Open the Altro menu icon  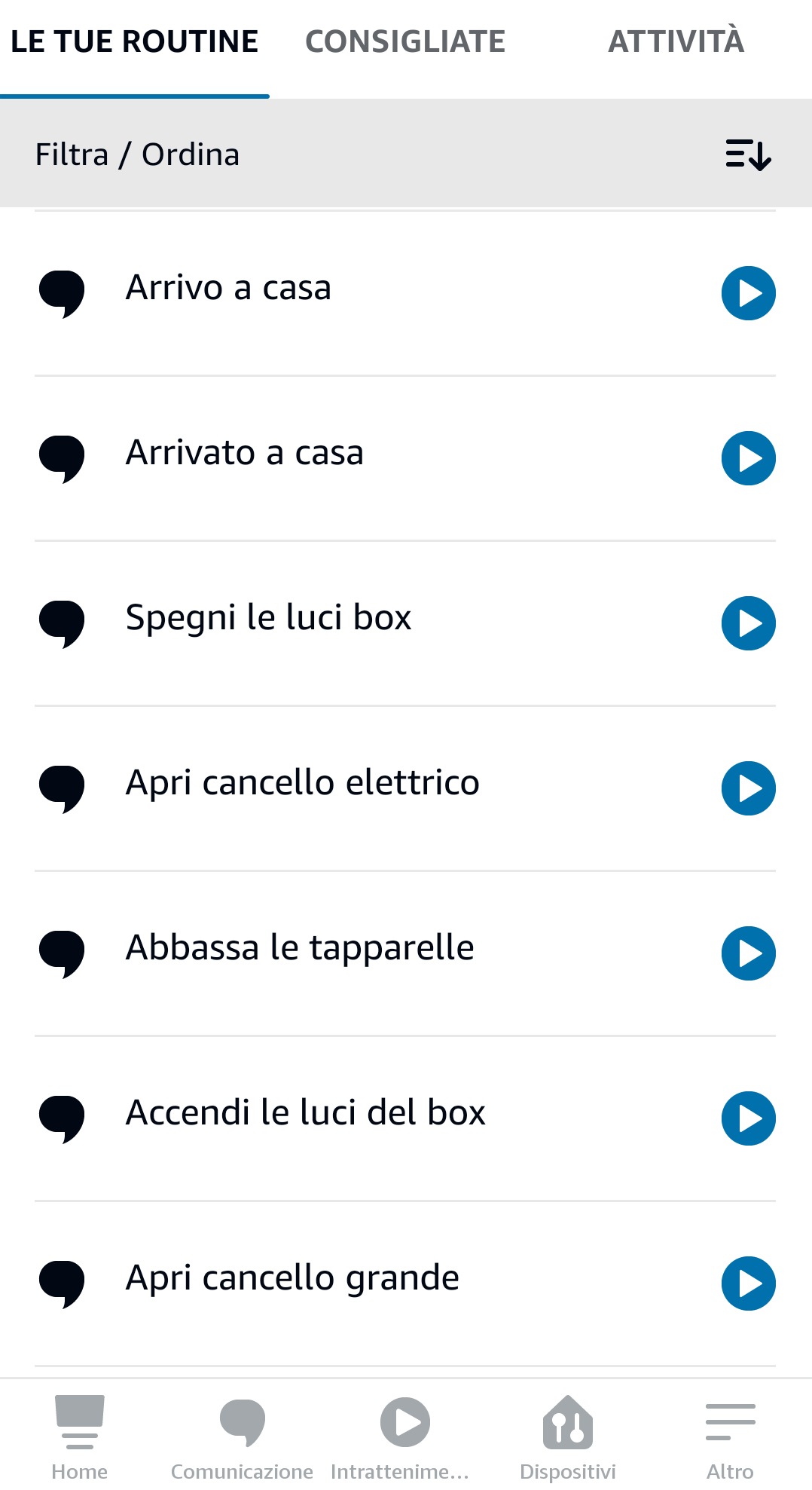point(730,1421)
